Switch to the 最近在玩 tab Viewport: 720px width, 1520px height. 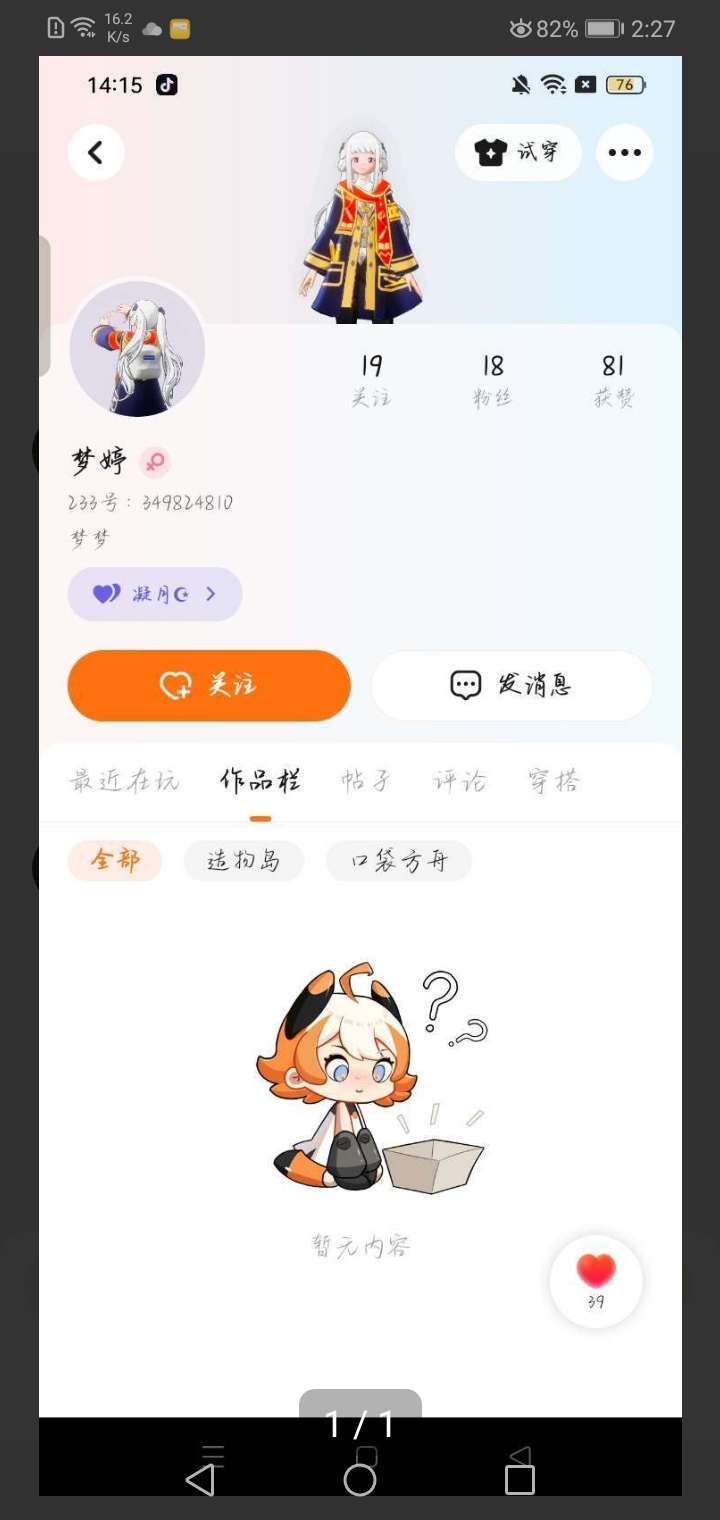point(125,781)
